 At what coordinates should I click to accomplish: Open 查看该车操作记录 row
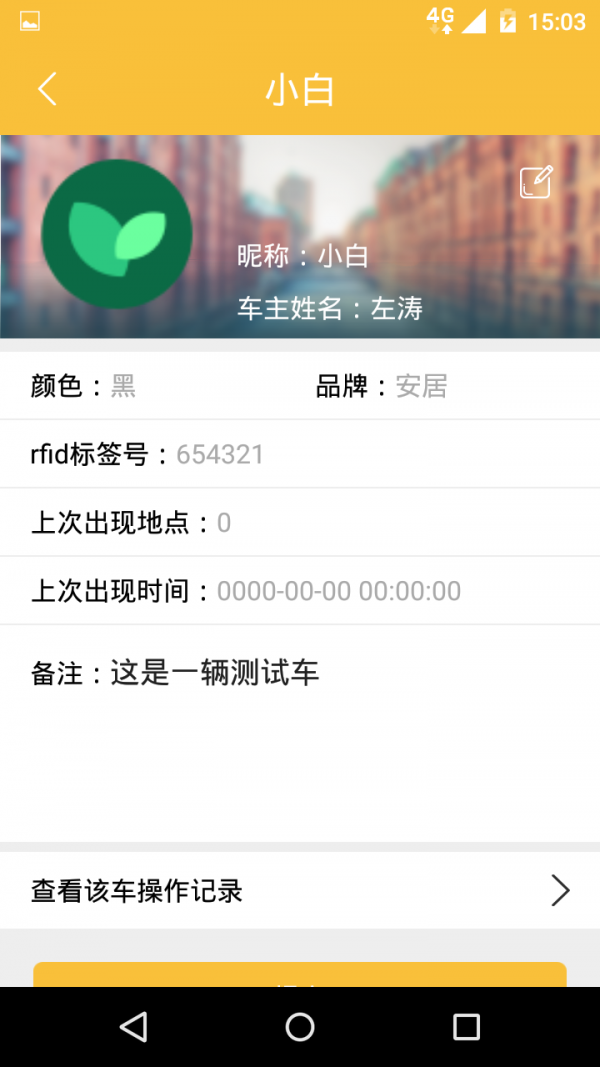[x=300, y=890]
